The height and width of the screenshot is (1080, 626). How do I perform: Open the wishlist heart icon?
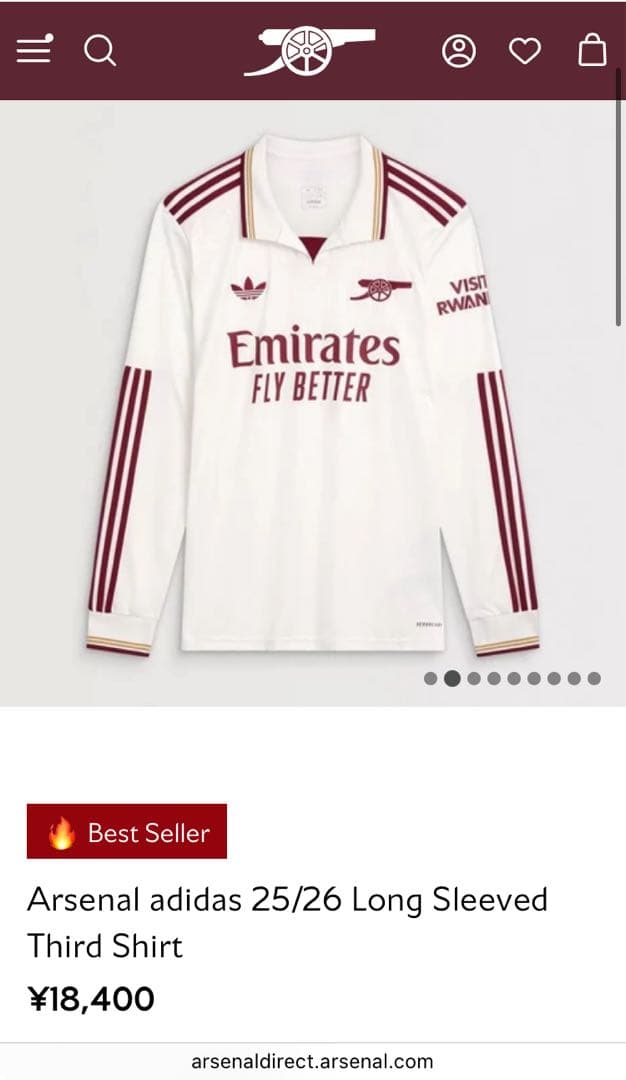point(525,51)
